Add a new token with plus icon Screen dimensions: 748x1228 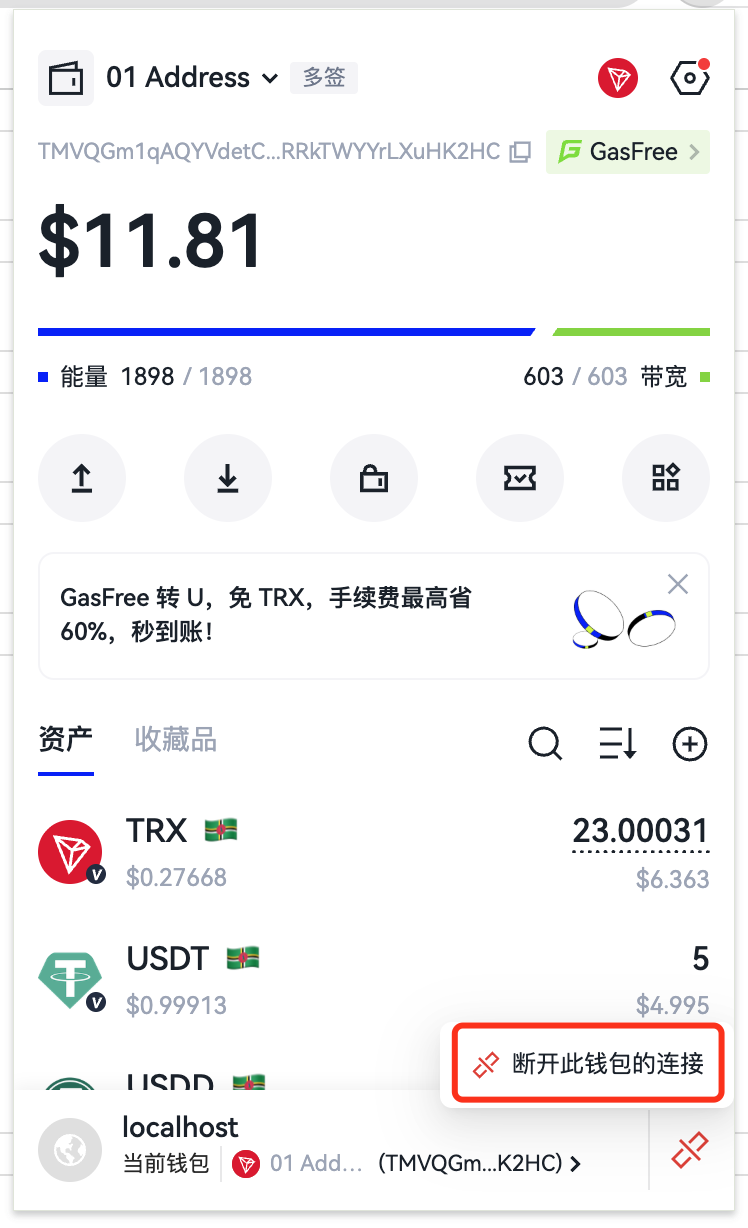[690, 744]
